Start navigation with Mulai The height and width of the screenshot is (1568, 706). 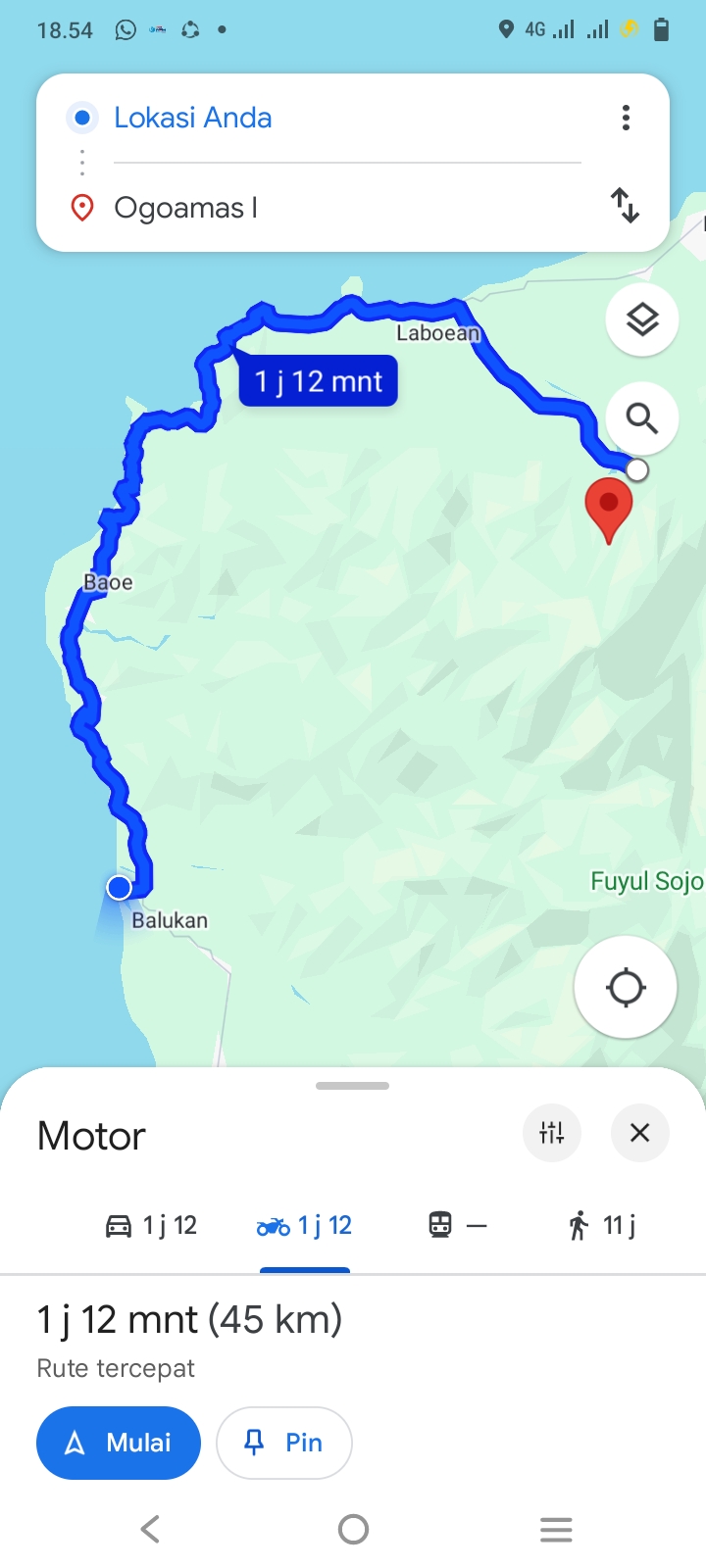(119, 1443)
